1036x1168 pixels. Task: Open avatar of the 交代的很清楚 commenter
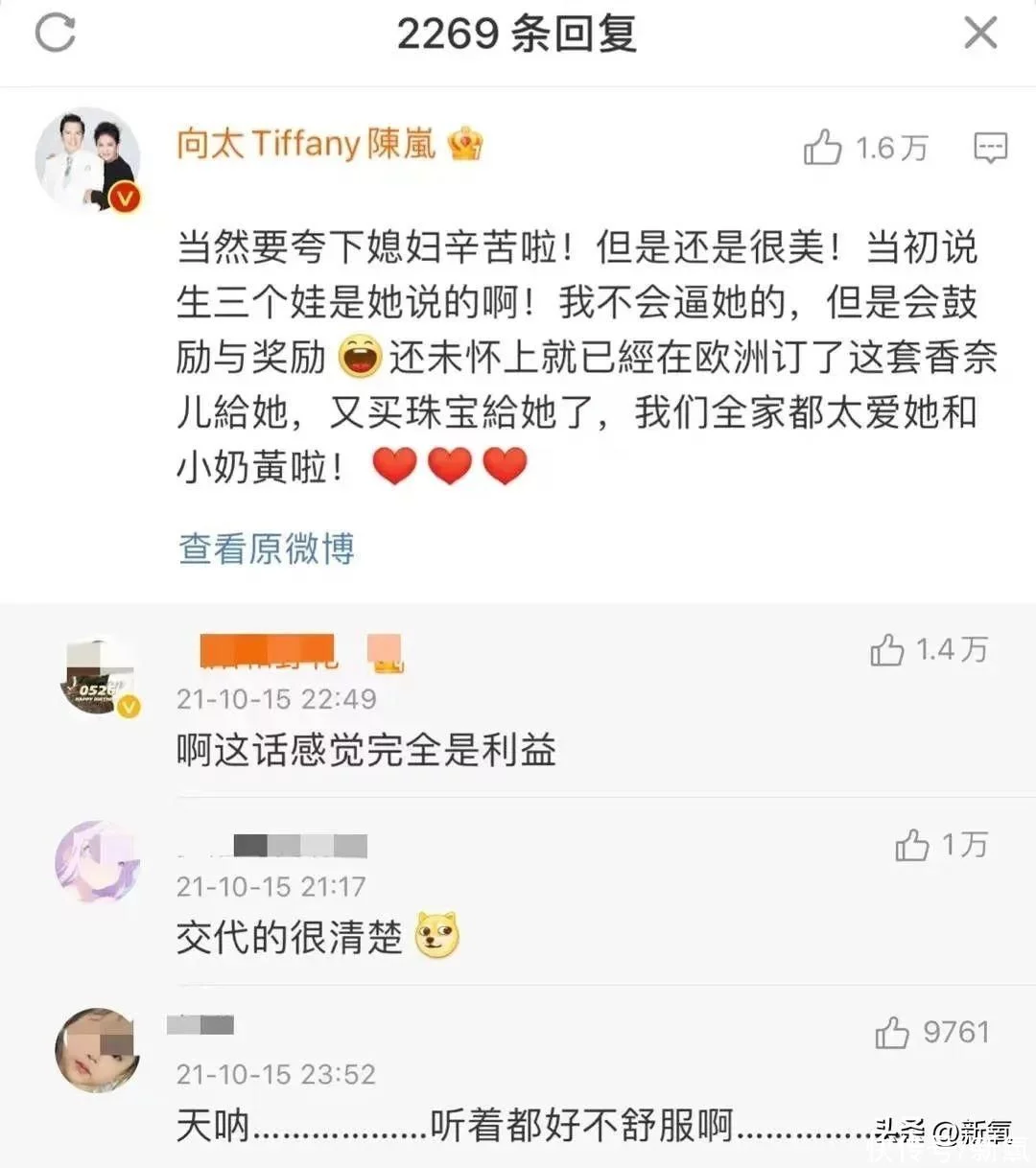click(x=97, y=862)
